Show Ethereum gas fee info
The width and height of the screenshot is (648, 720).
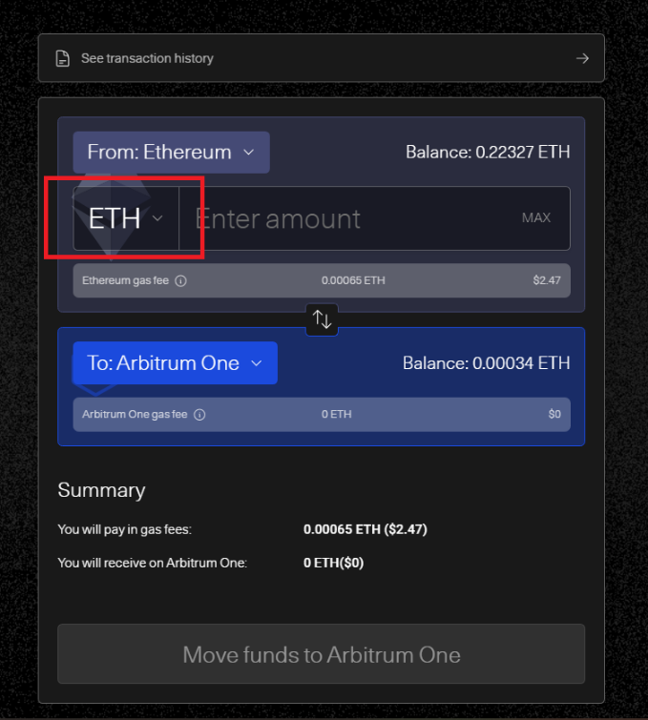tap(181, 281)
